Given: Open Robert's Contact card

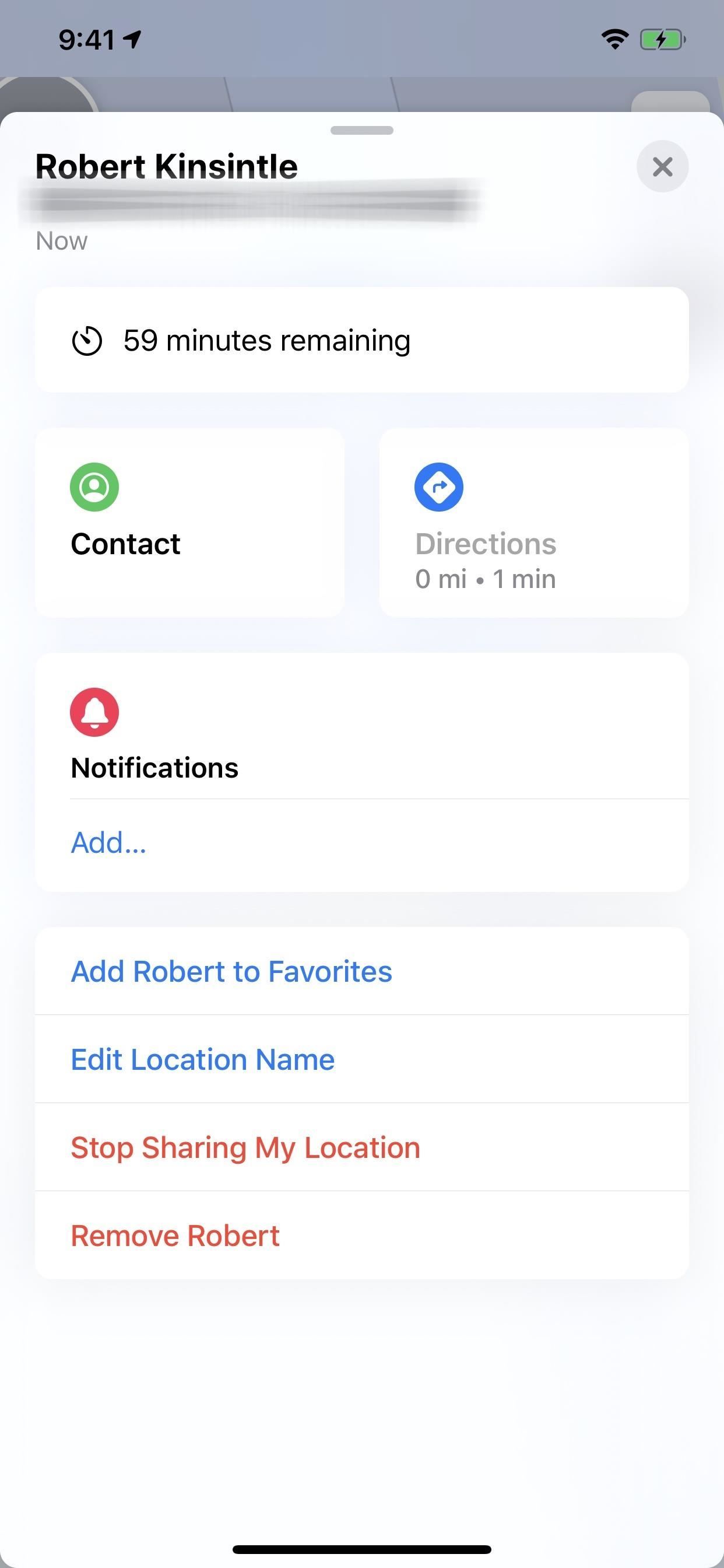Looking at the screenshot, I should tap(189, 522).
